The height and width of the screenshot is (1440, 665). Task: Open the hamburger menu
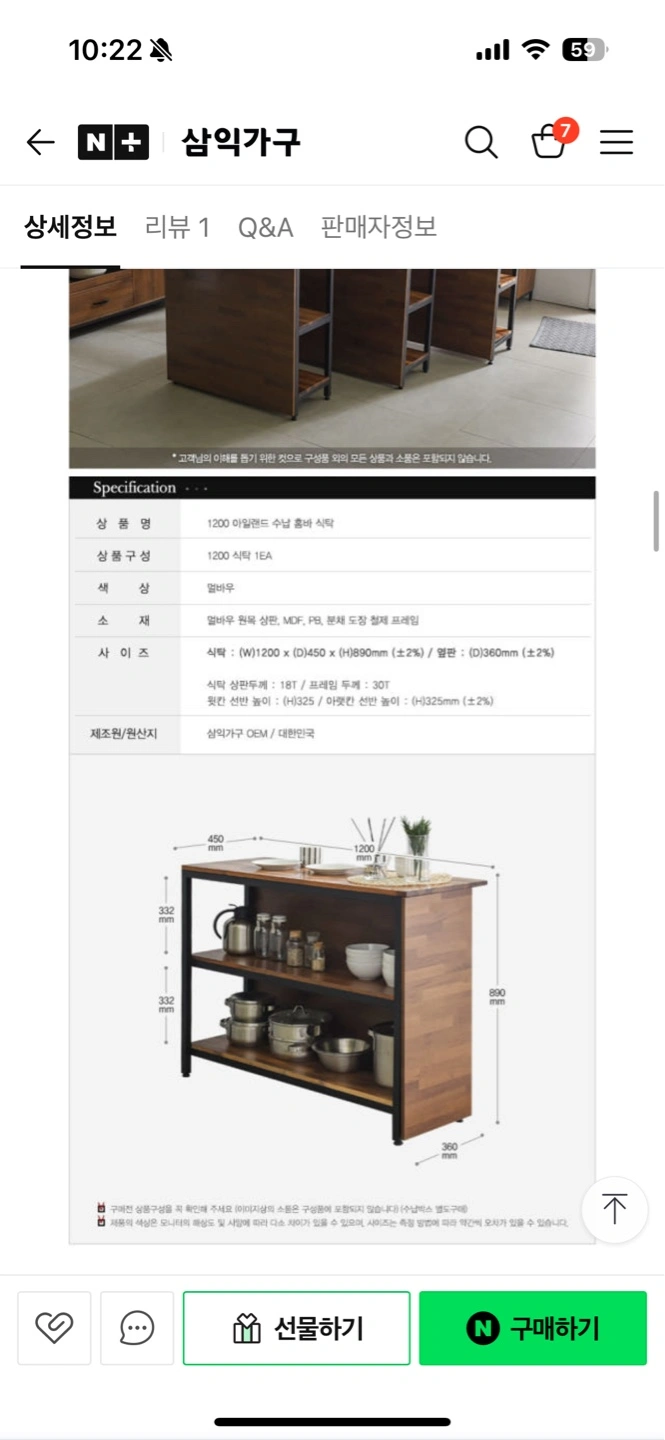pyautogui.click(x=616, y=143)
